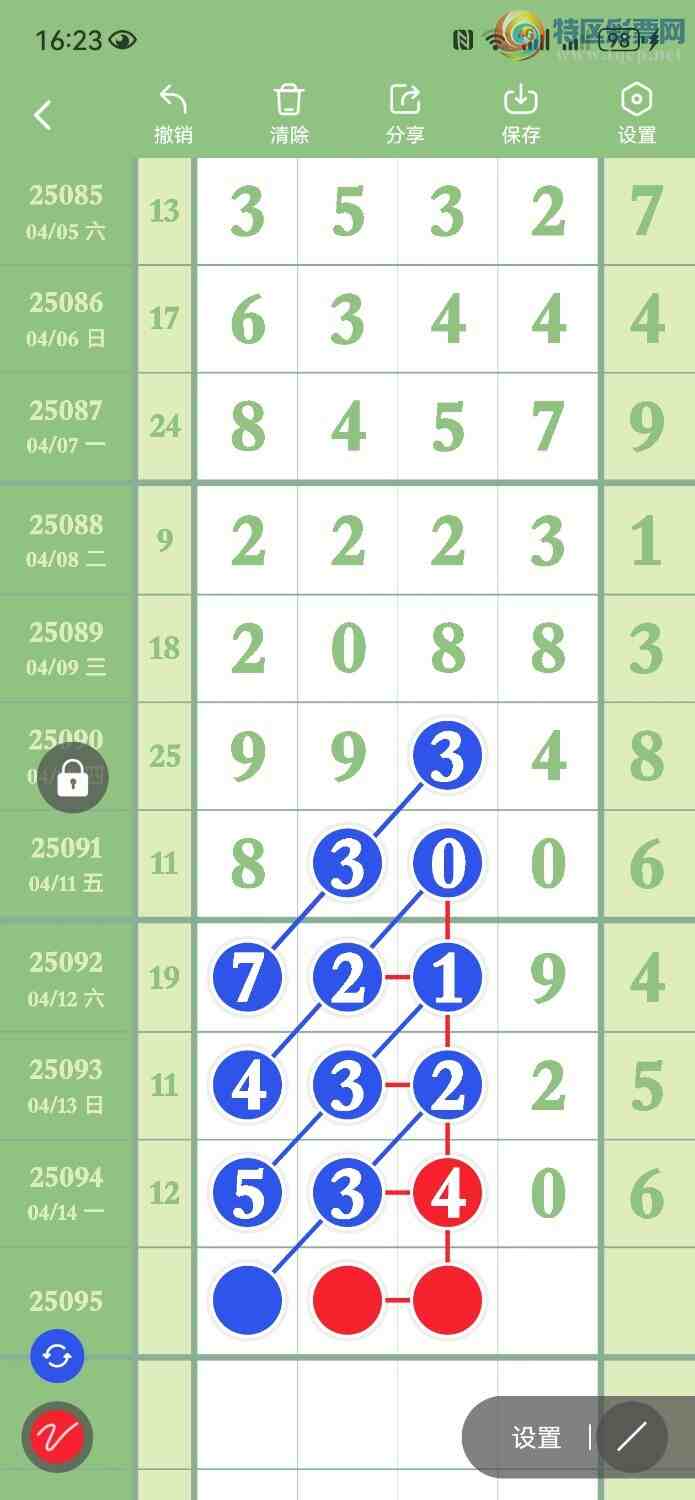Clear all markings with 清除
695x1500 pixels.
(x=289, y=114)
